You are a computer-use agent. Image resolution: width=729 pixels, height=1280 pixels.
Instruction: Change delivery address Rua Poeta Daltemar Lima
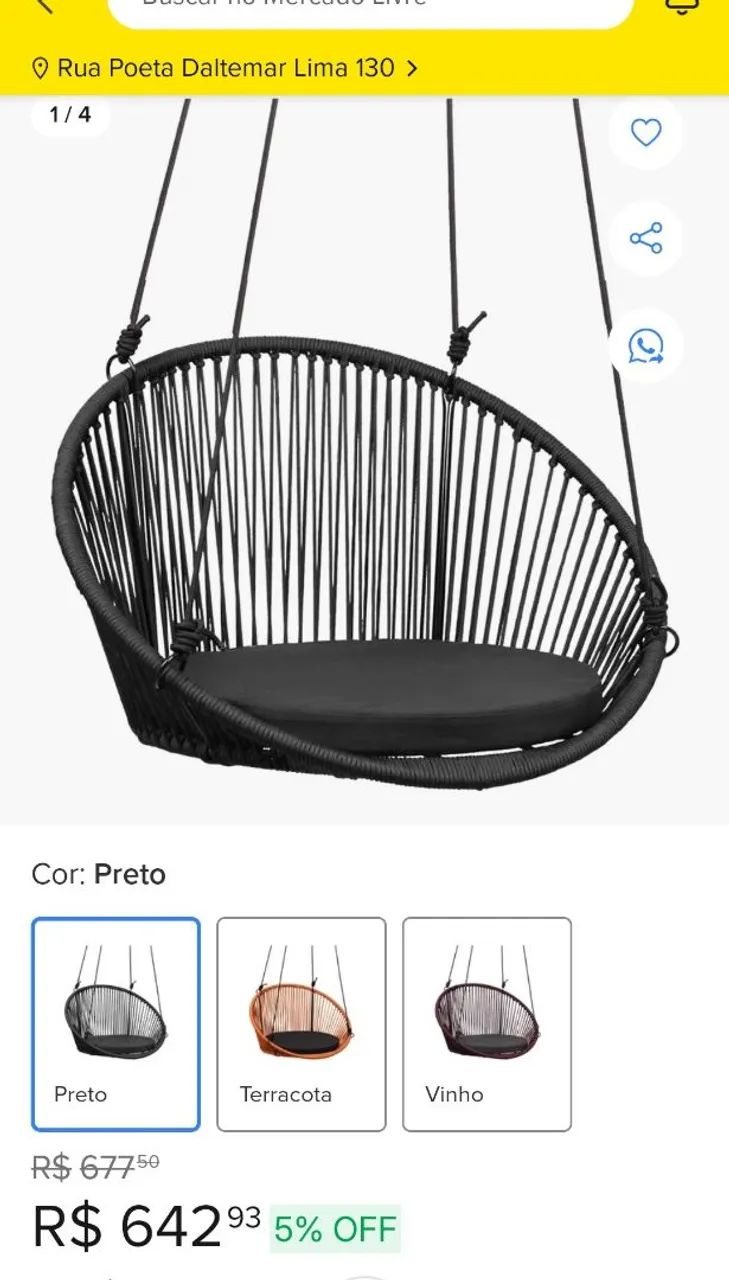(225, 68)
